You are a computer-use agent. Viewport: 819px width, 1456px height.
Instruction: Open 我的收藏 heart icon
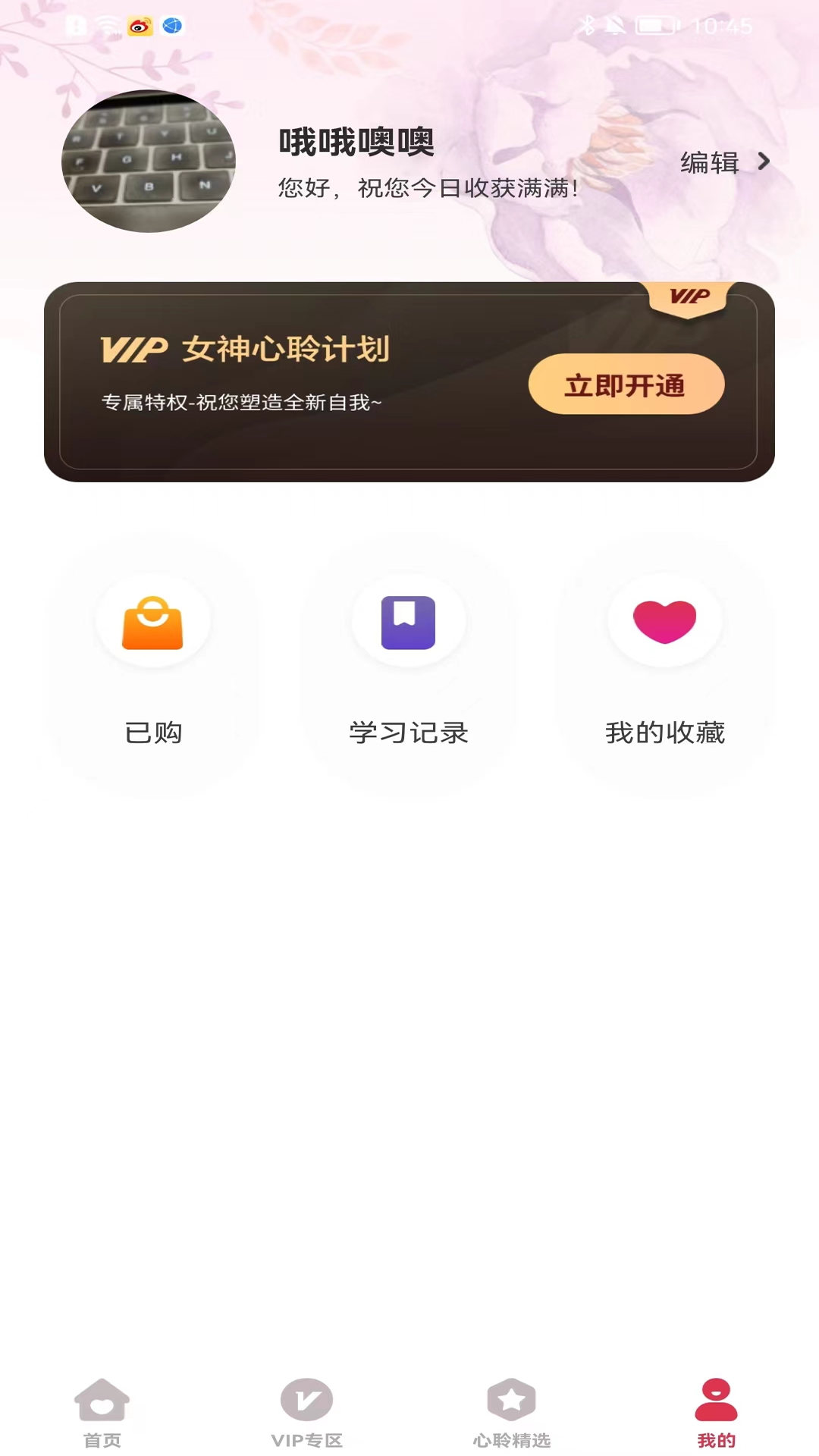664,622
